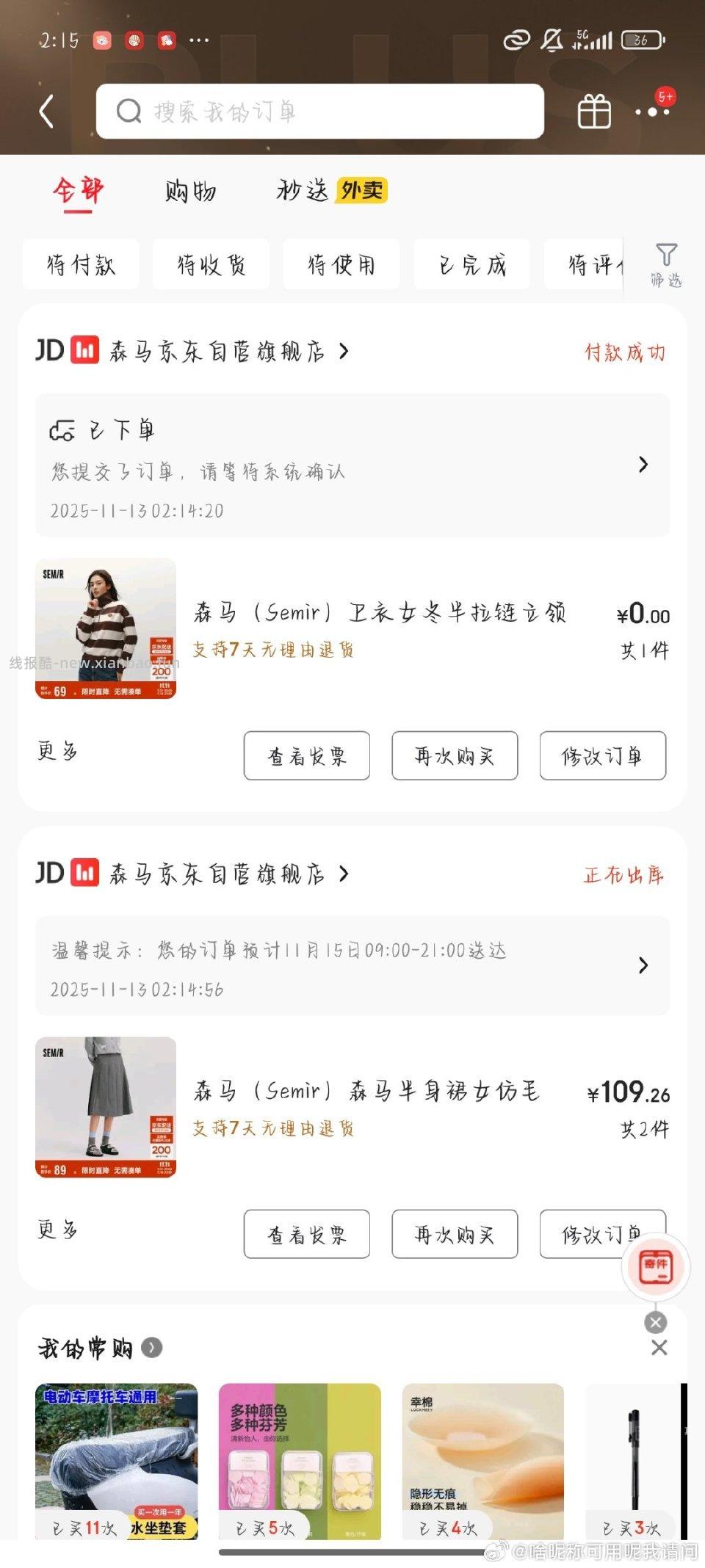Show 已完成 orders
This screenshot has height=1568, width=705.
click(x=471, y=264)
